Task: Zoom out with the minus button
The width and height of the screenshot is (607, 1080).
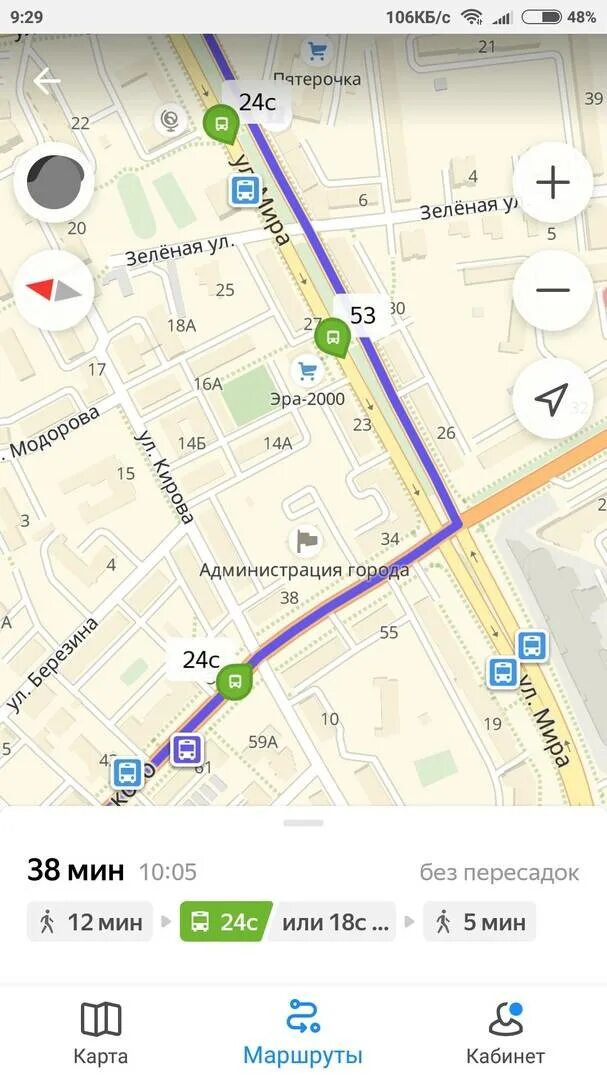Action: coord(552,290)
